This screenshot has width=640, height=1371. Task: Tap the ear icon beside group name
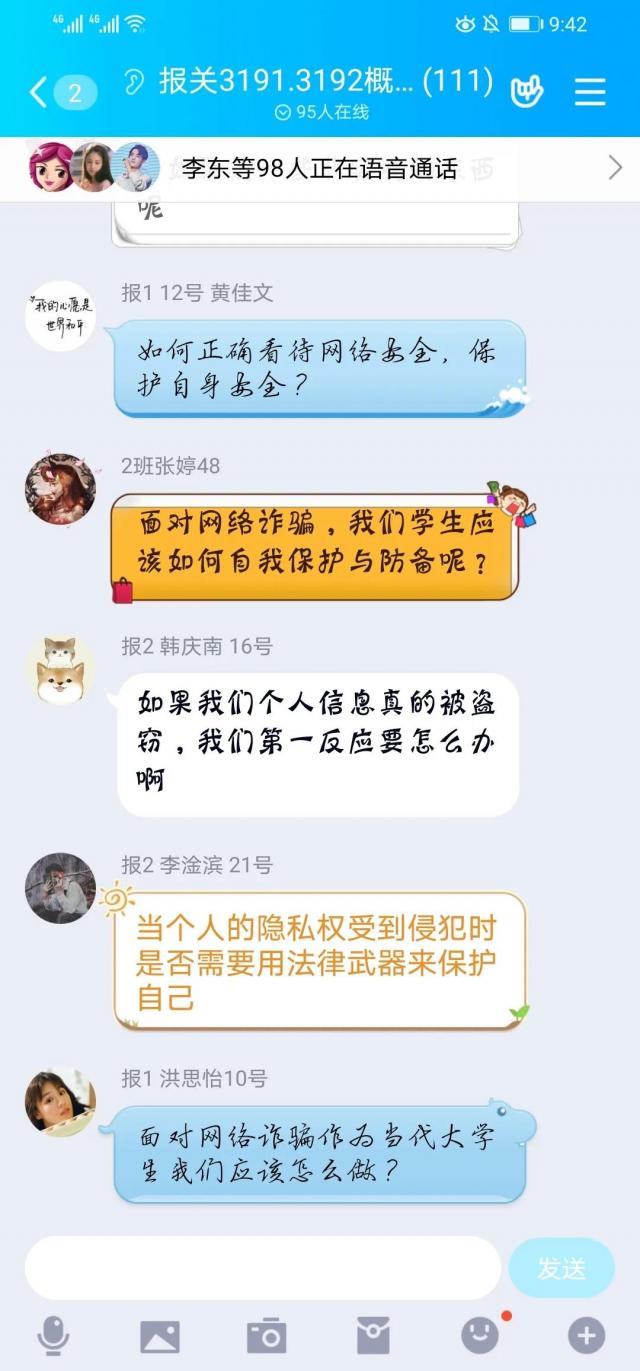[x=134, y=81]
